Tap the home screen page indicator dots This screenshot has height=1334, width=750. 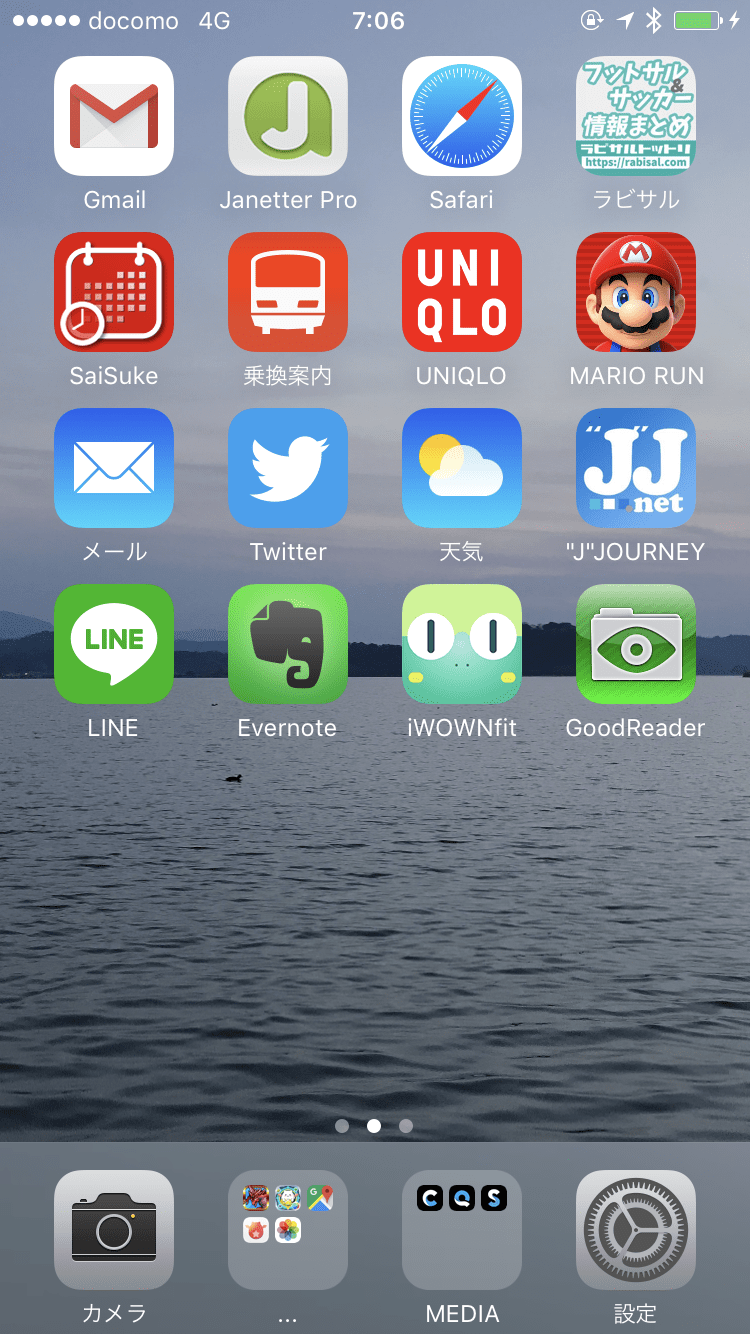click(x=374, y=1126)
